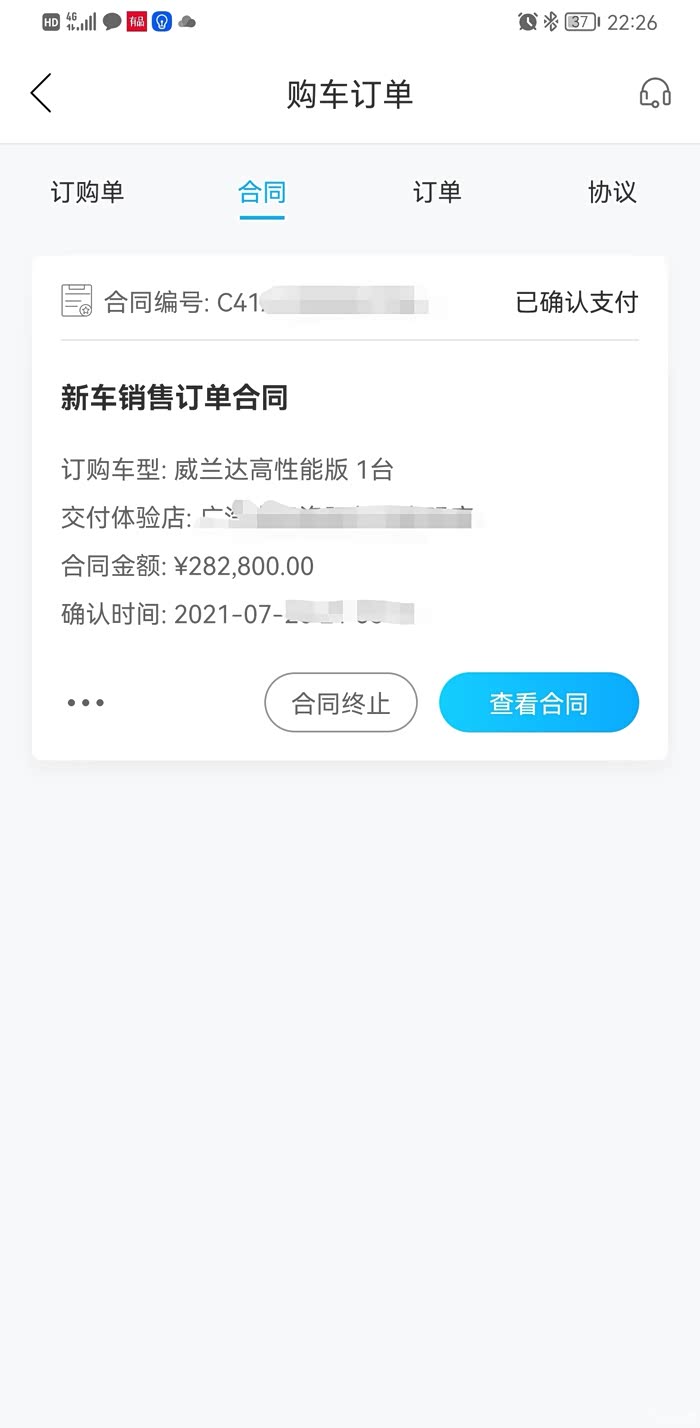
Task: Tap the 合同终止 button
Action: coord(341,703)
